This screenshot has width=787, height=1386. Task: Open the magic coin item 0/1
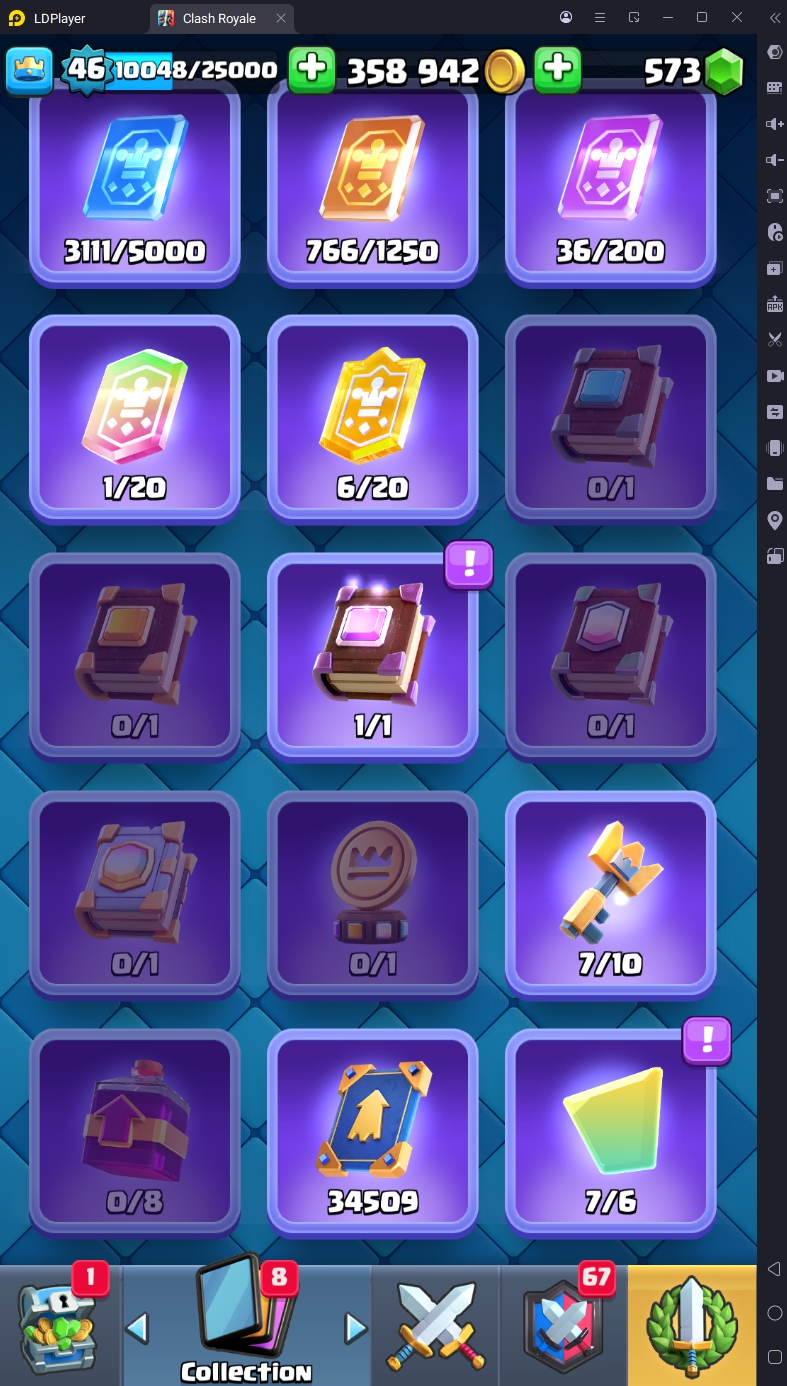tap(372, 895)
